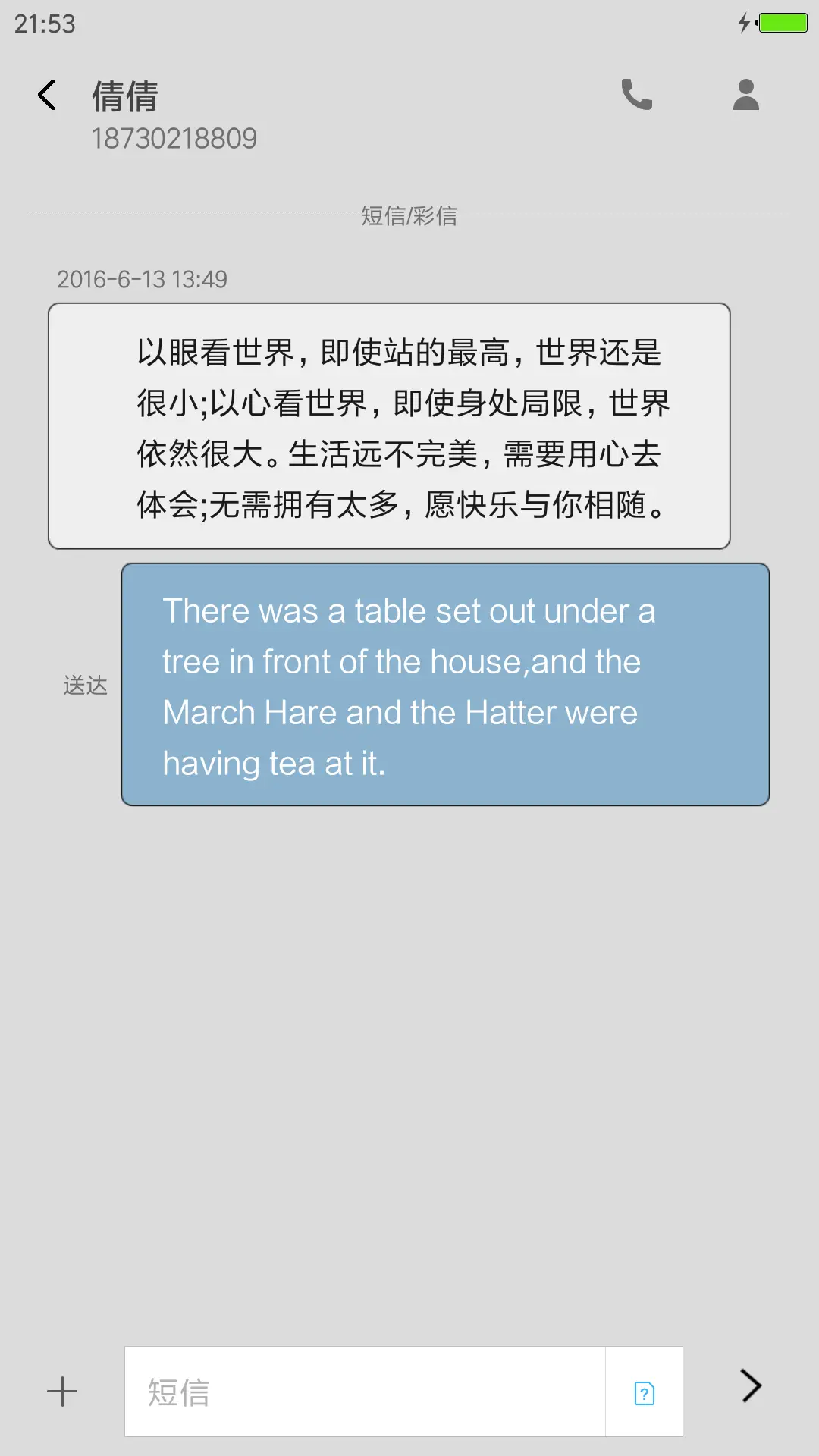Tap the 21:53 clock display
The width and height of the screenshot is (819, 1456).
click(43, 24)
